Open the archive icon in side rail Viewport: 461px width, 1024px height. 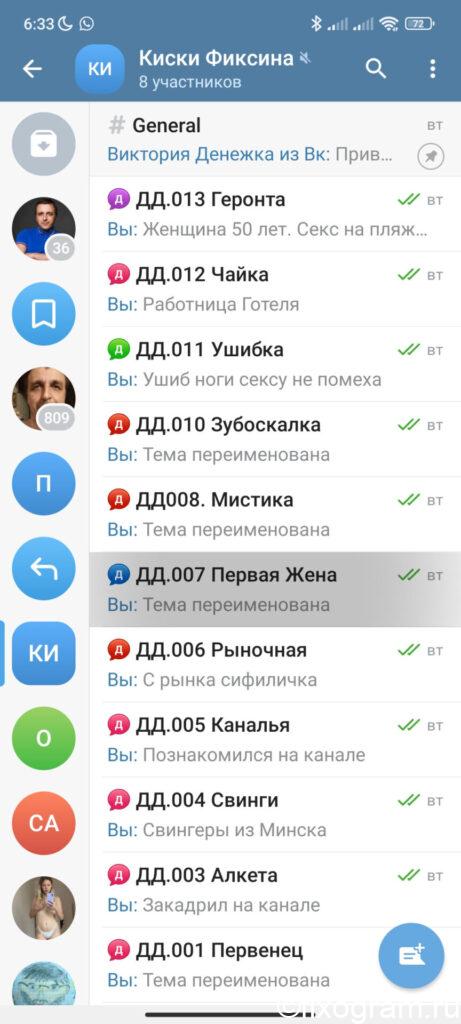44,144
